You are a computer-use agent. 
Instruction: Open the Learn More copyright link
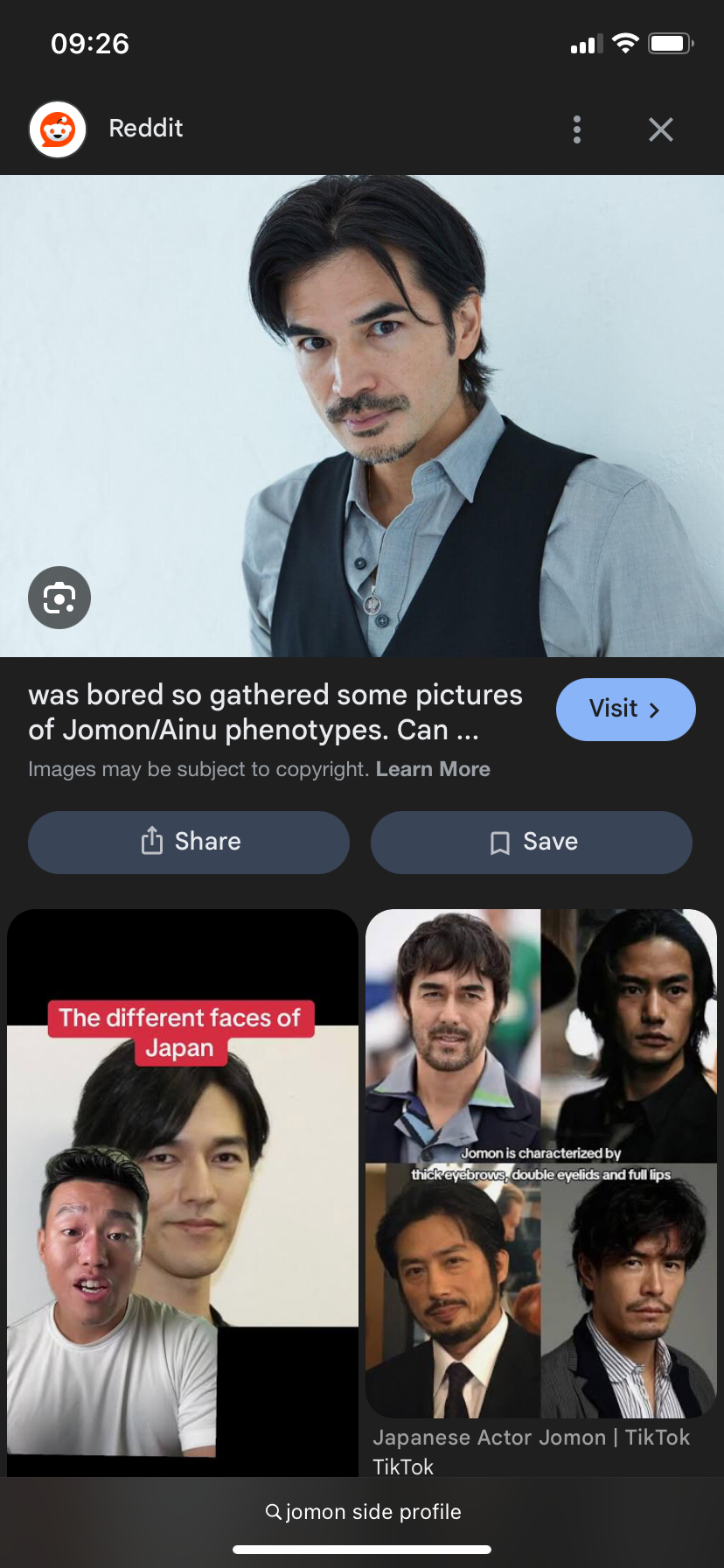[x=433, y=769]
